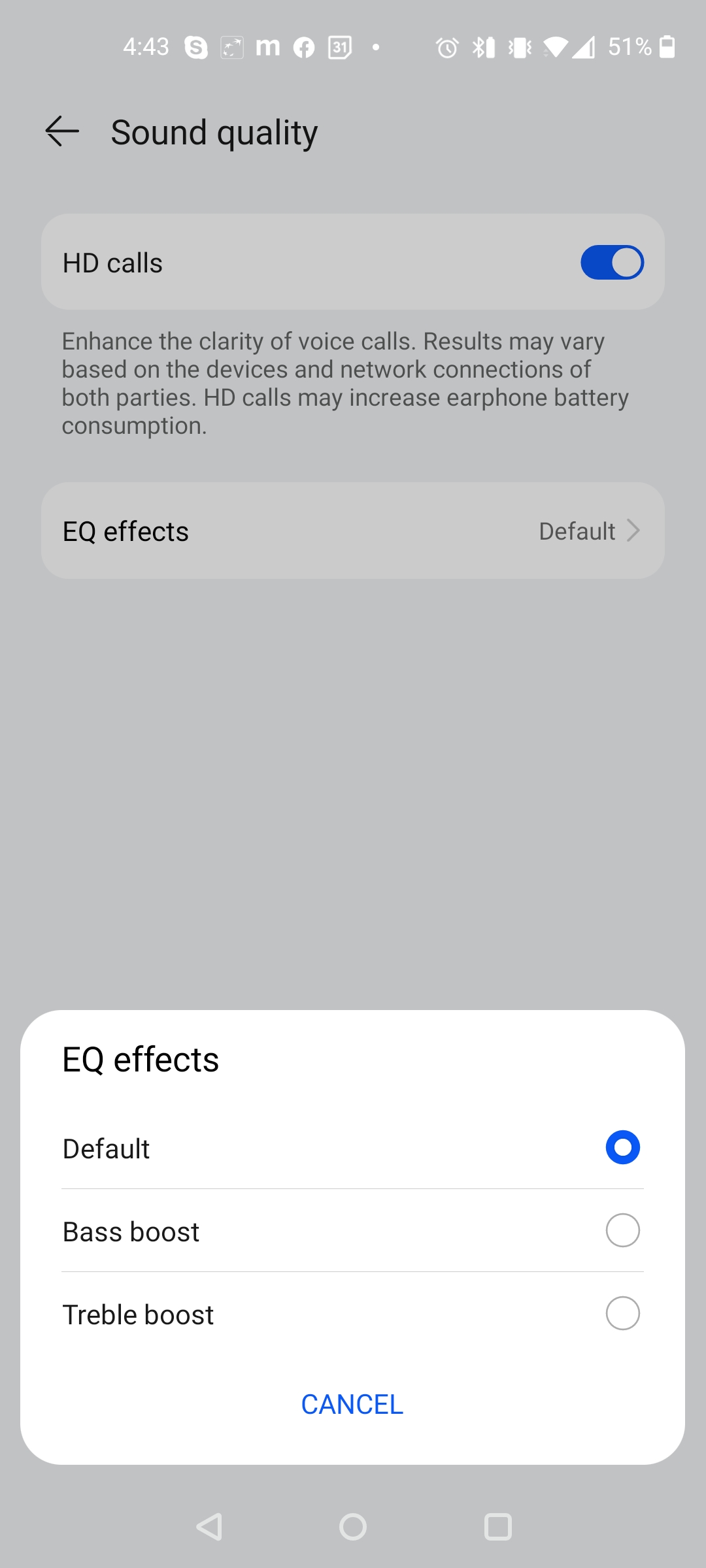Choose Bass boost EQ effect
The width and height of the screenshot is (706, 1568).
[x=622, y=1230]
